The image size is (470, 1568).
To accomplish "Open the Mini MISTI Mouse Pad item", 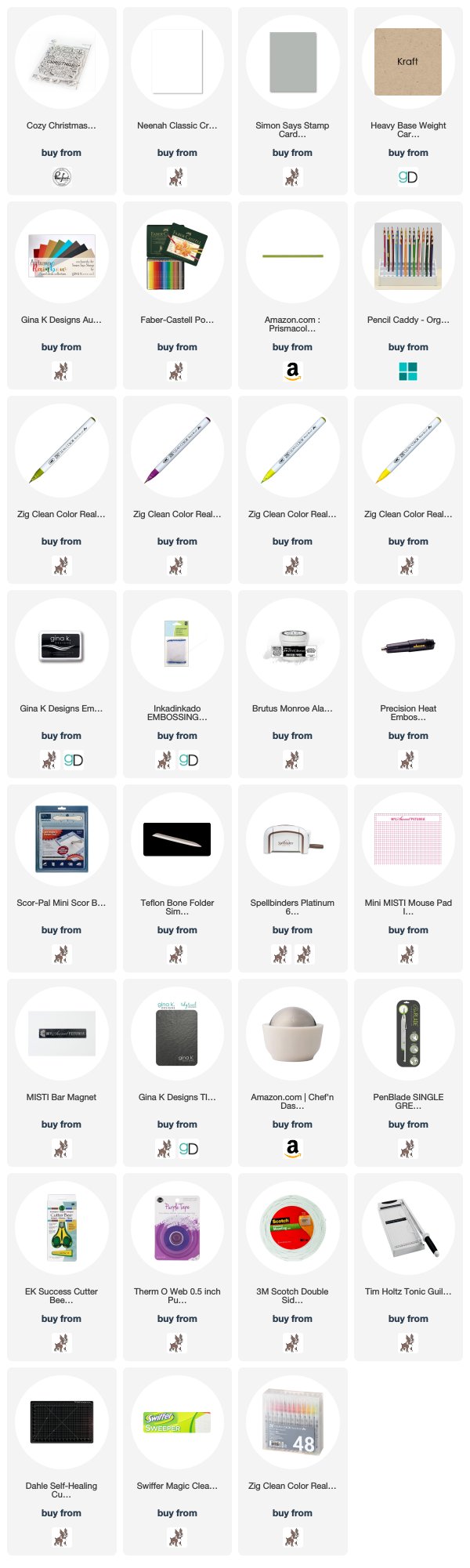I will point(408,840).
